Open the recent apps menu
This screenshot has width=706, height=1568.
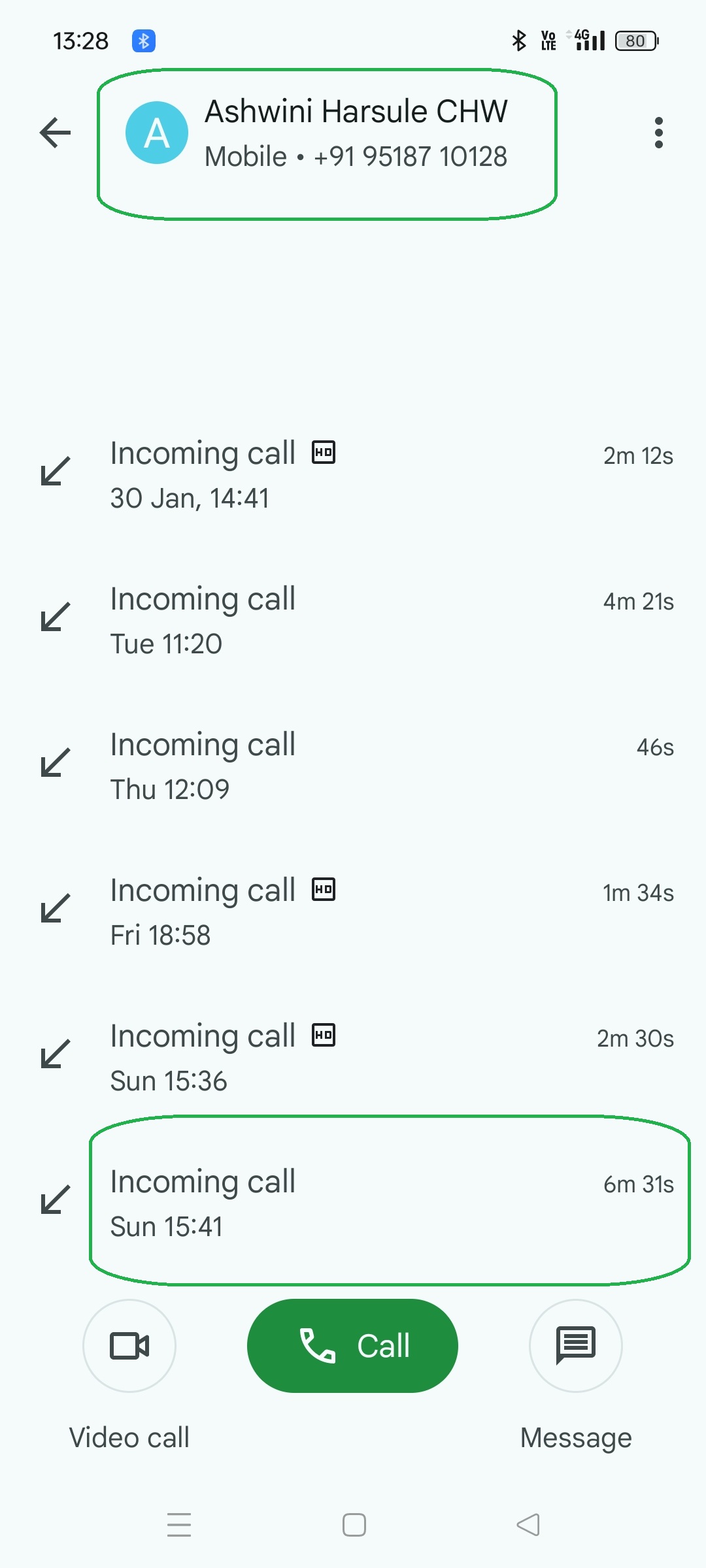pos(179,1525)
